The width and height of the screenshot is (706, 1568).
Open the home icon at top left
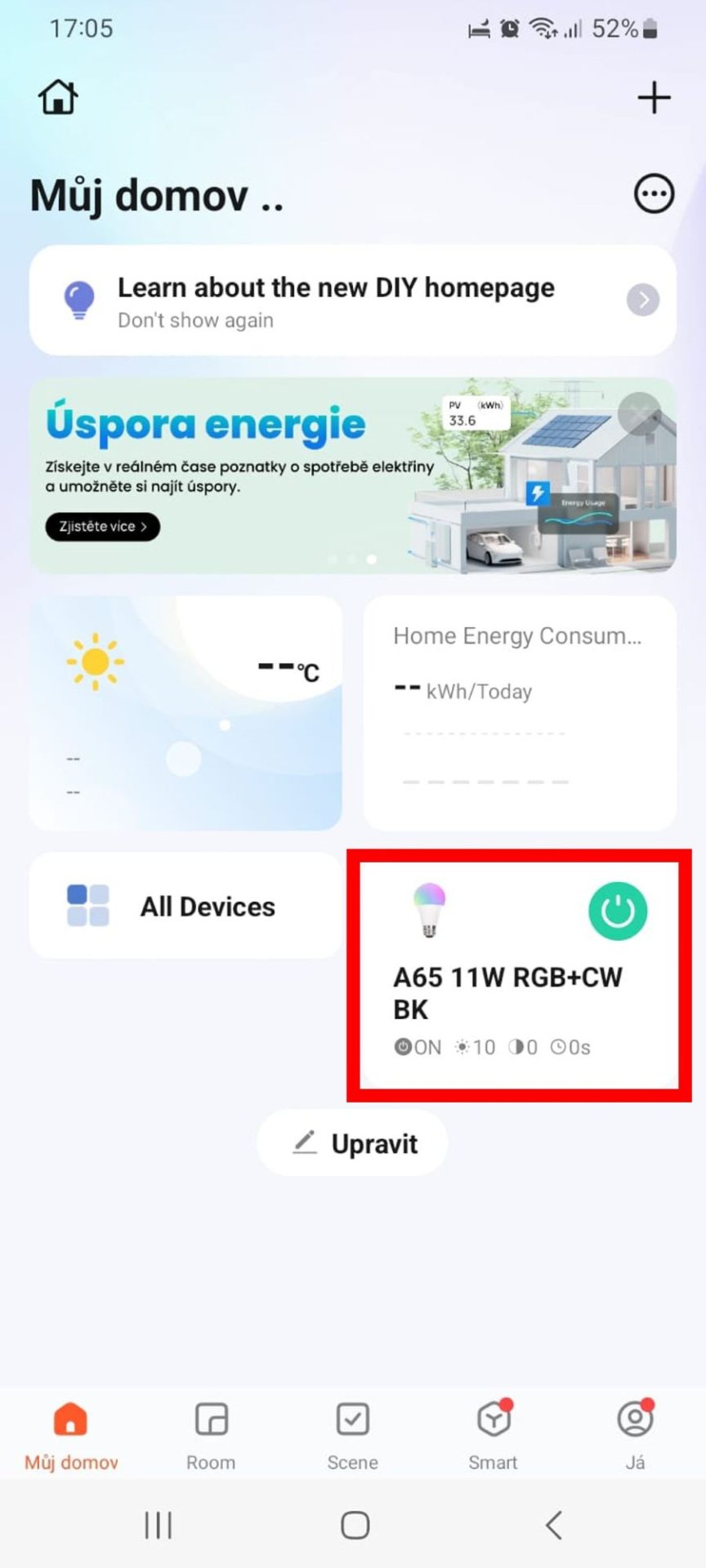58,97
